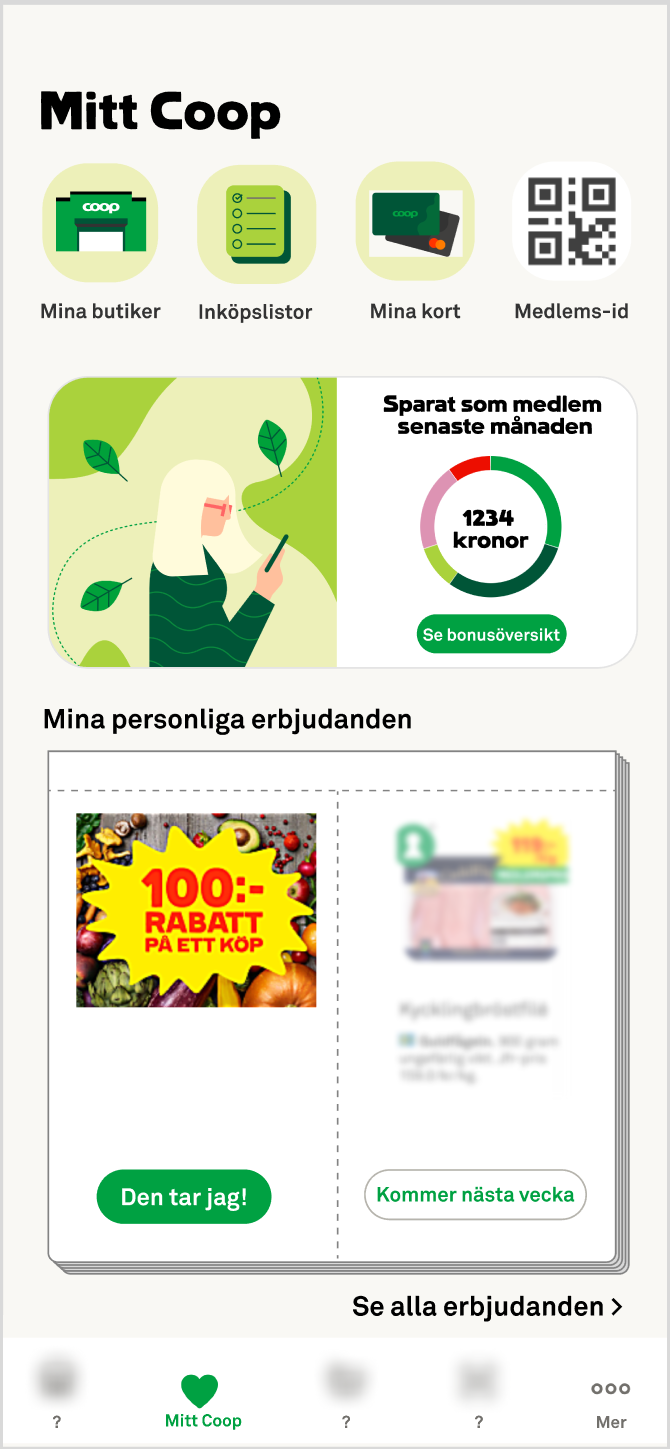Tap Kommer nästa vecka button
The image size is (670, 1449).
tap(475, 1195)
